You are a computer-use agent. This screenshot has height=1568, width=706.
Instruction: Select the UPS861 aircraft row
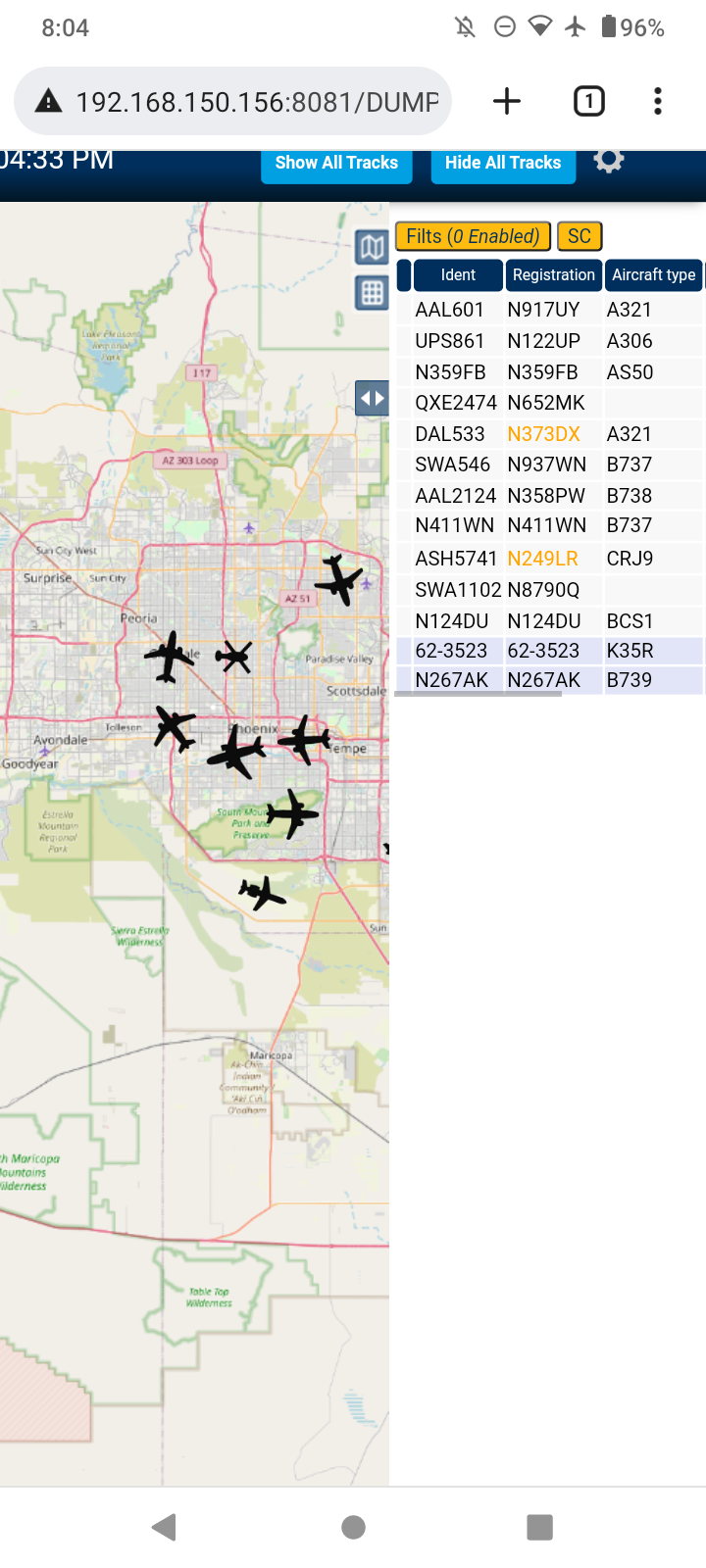click(549, 341)
